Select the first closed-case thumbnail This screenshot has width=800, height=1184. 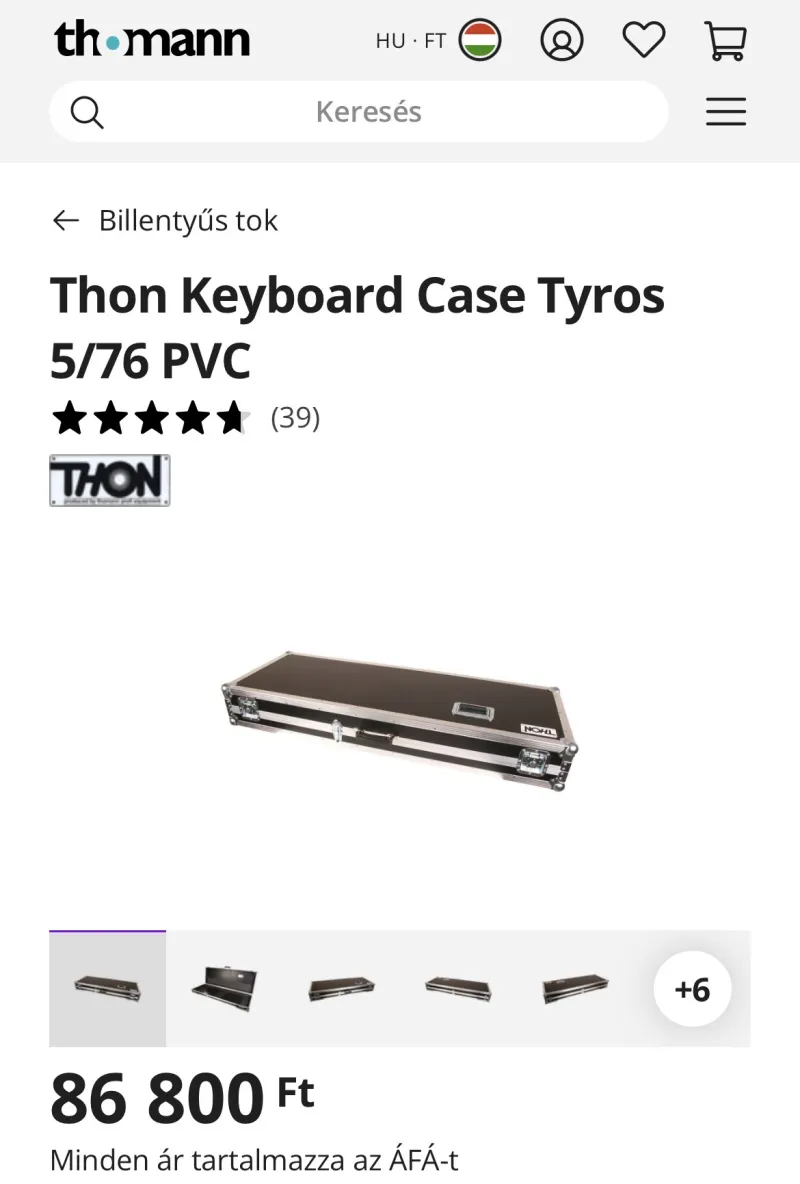coord(107,989)
